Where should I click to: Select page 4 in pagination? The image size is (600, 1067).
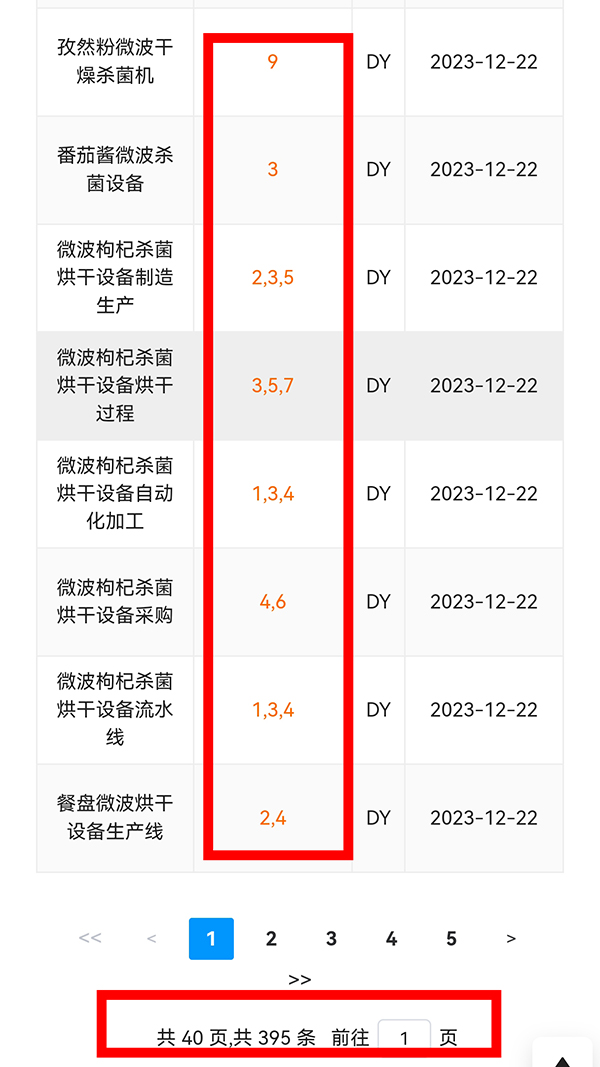[391, 939]
